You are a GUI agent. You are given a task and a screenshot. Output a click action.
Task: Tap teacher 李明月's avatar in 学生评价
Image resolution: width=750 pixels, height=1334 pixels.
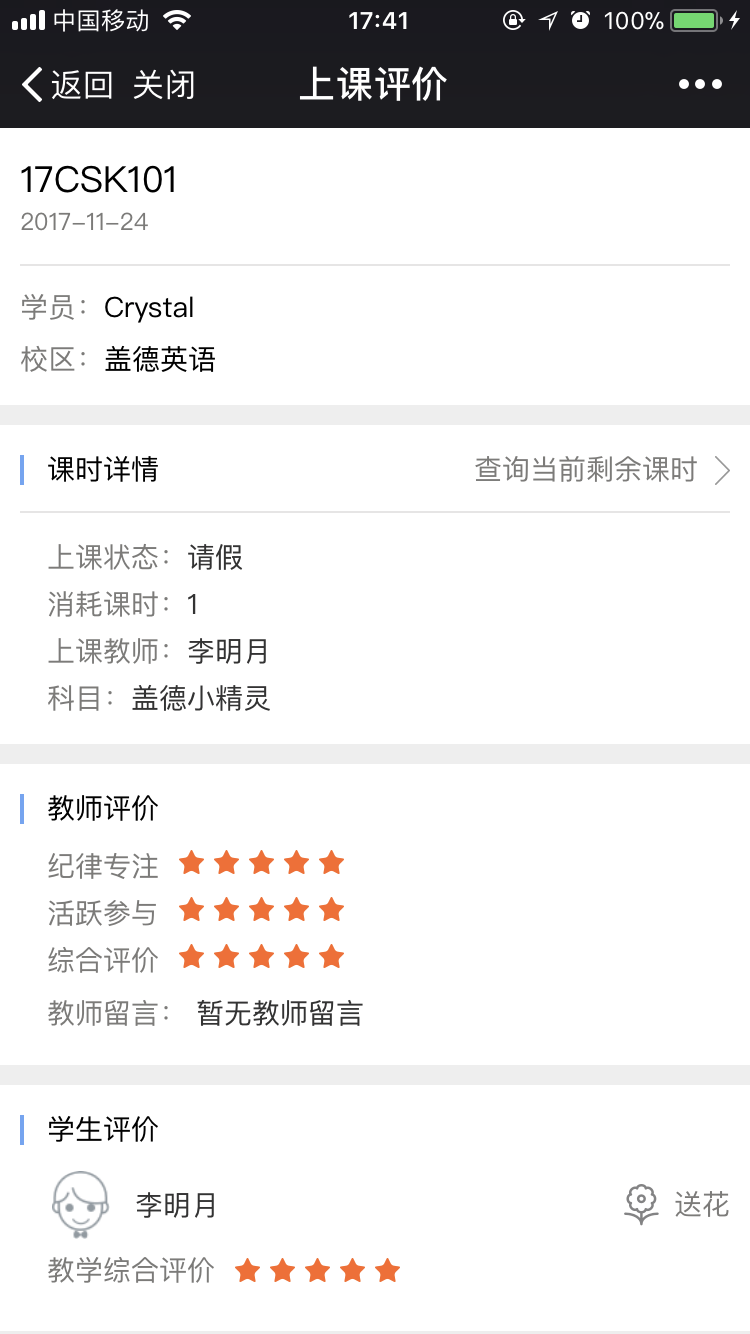tap(80, 1204)
